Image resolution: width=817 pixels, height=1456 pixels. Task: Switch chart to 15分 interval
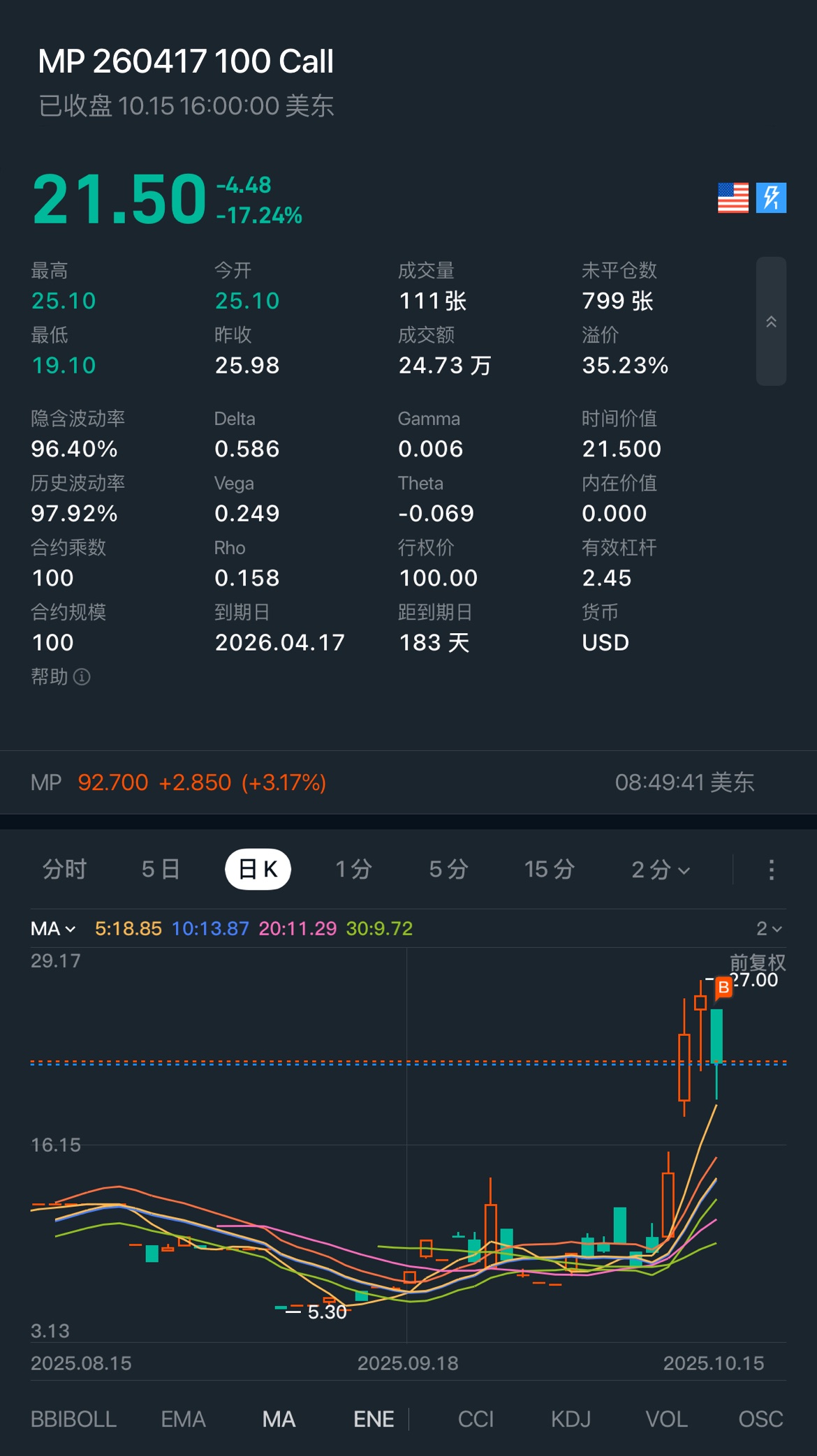(x=550, y=869)
